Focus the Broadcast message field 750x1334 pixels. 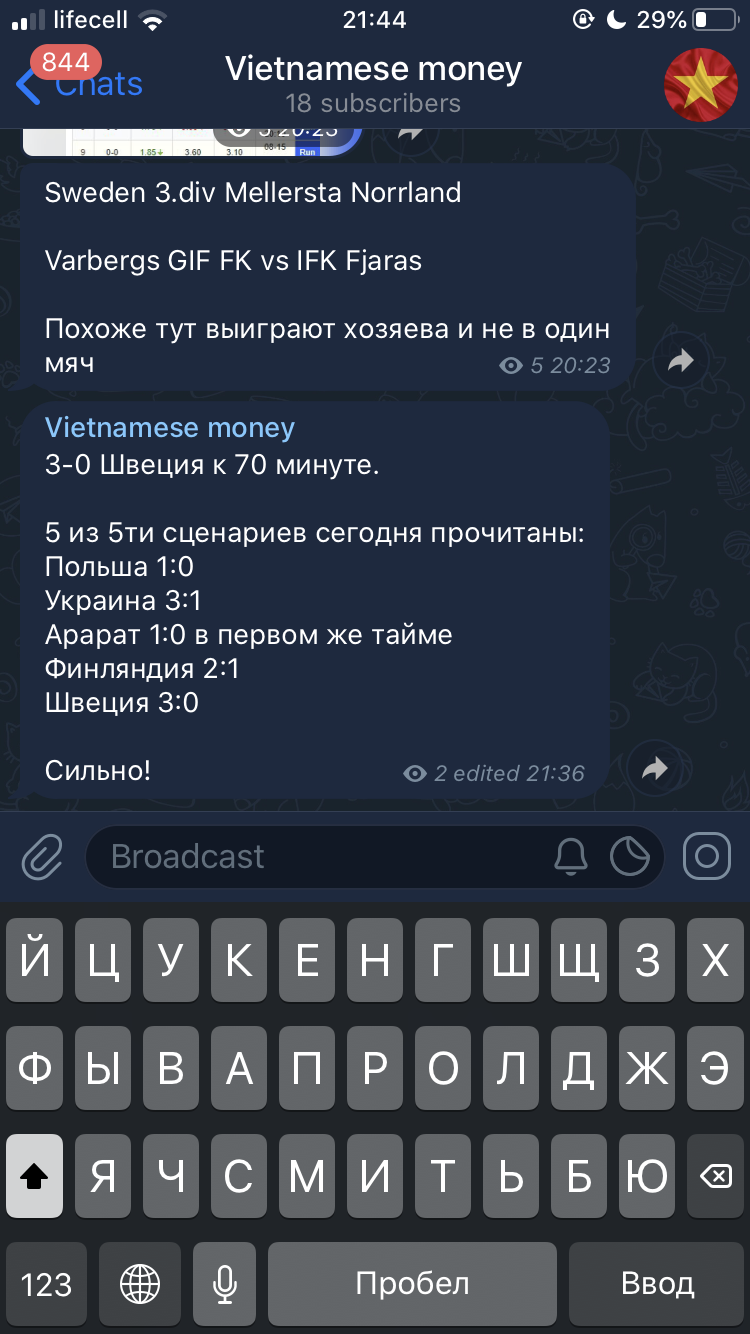pos(320,857)
